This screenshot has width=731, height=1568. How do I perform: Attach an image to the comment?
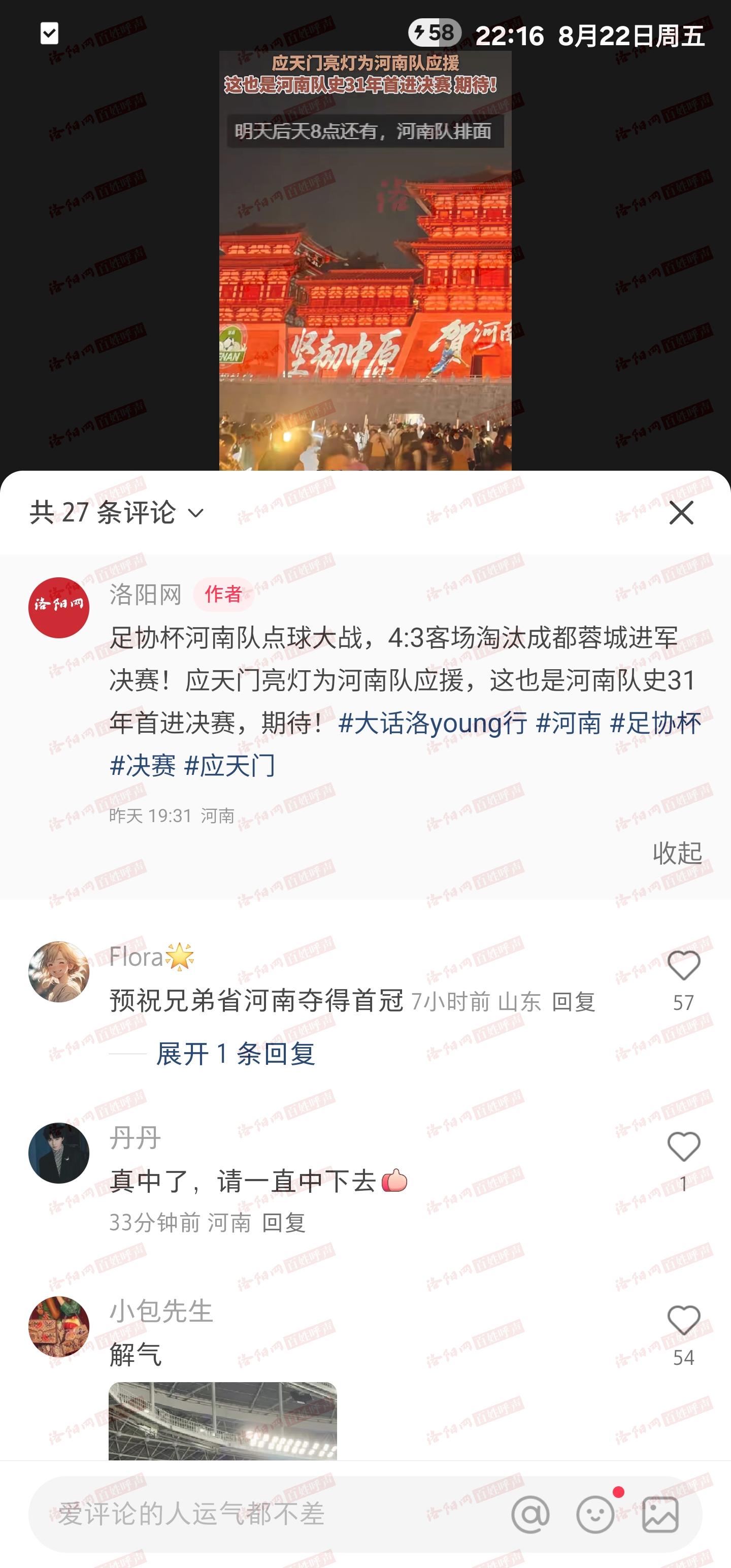[660, 1515]
